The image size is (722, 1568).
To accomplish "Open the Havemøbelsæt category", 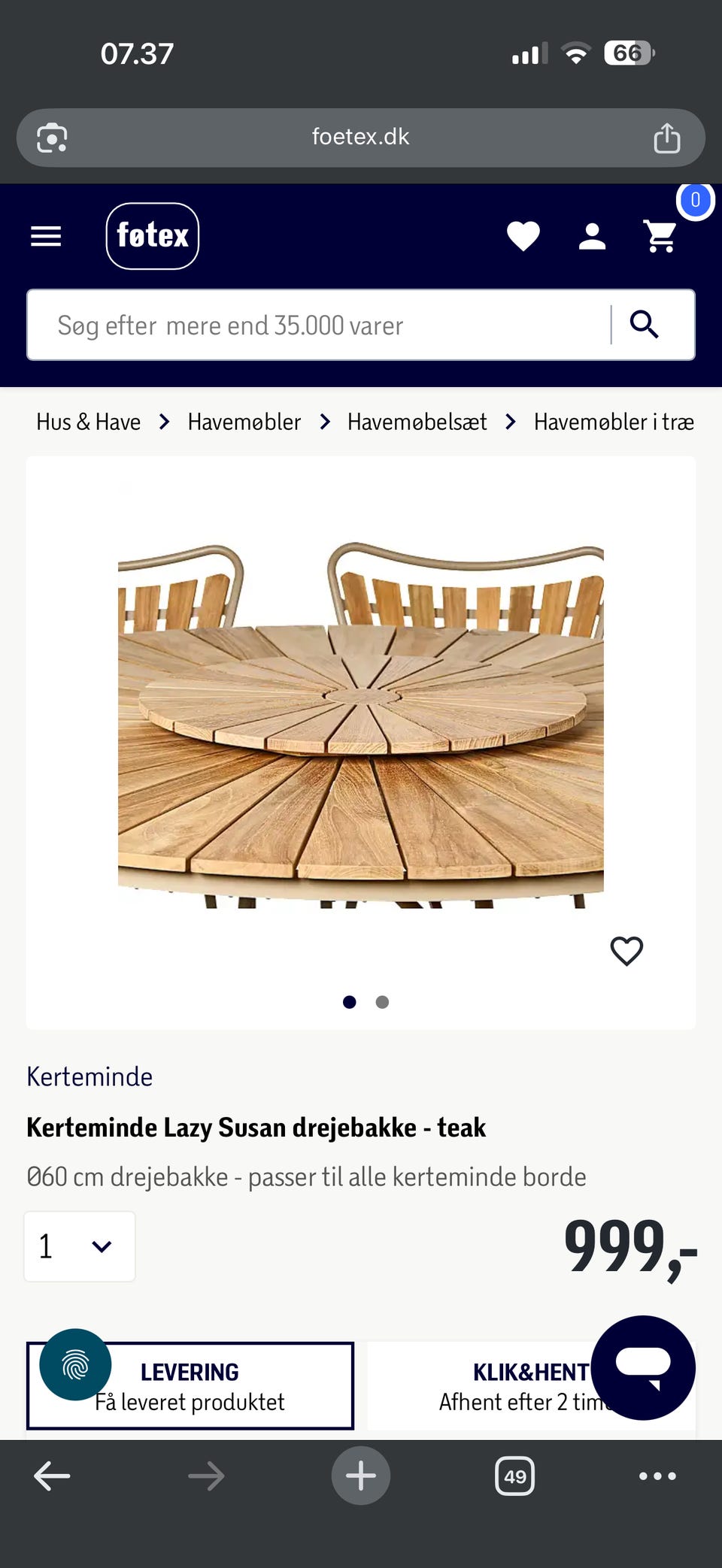I will click(417, 422).
